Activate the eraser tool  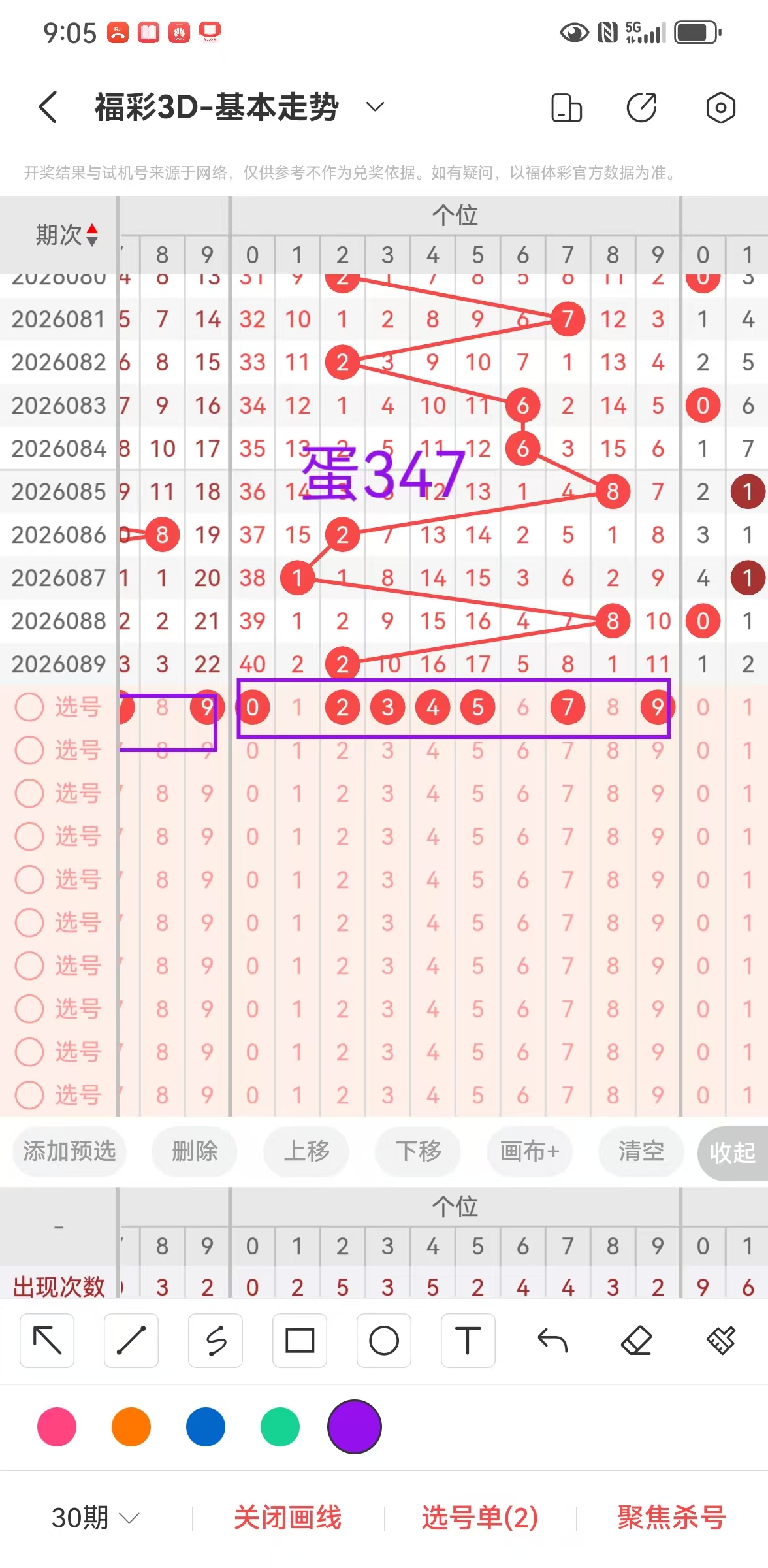637,1341
